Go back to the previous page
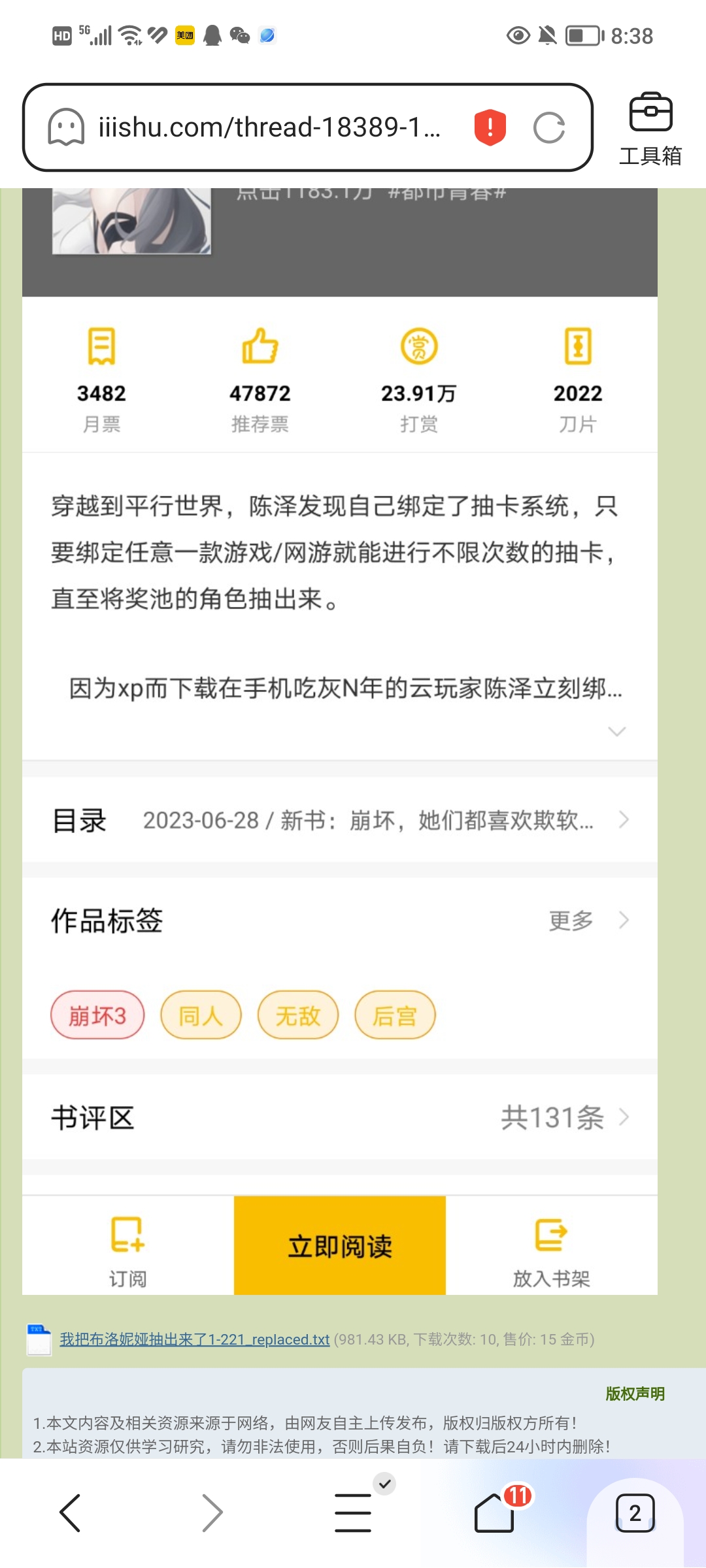Image resolution: width=706 pixels, height=1568 pixels. click(x=70, y=1512)
